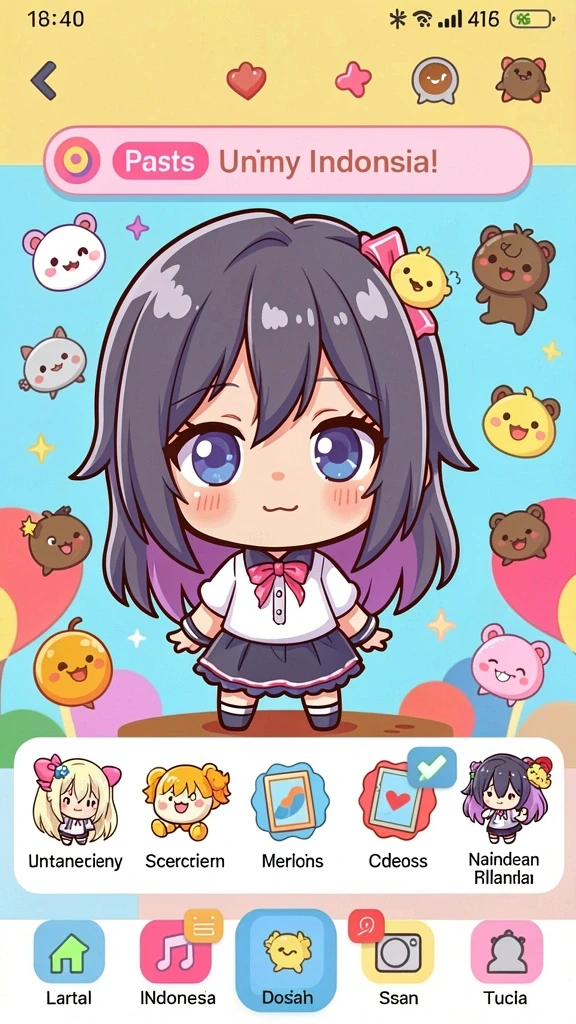Select the Scercriern orange bear item

pos(185,813)
